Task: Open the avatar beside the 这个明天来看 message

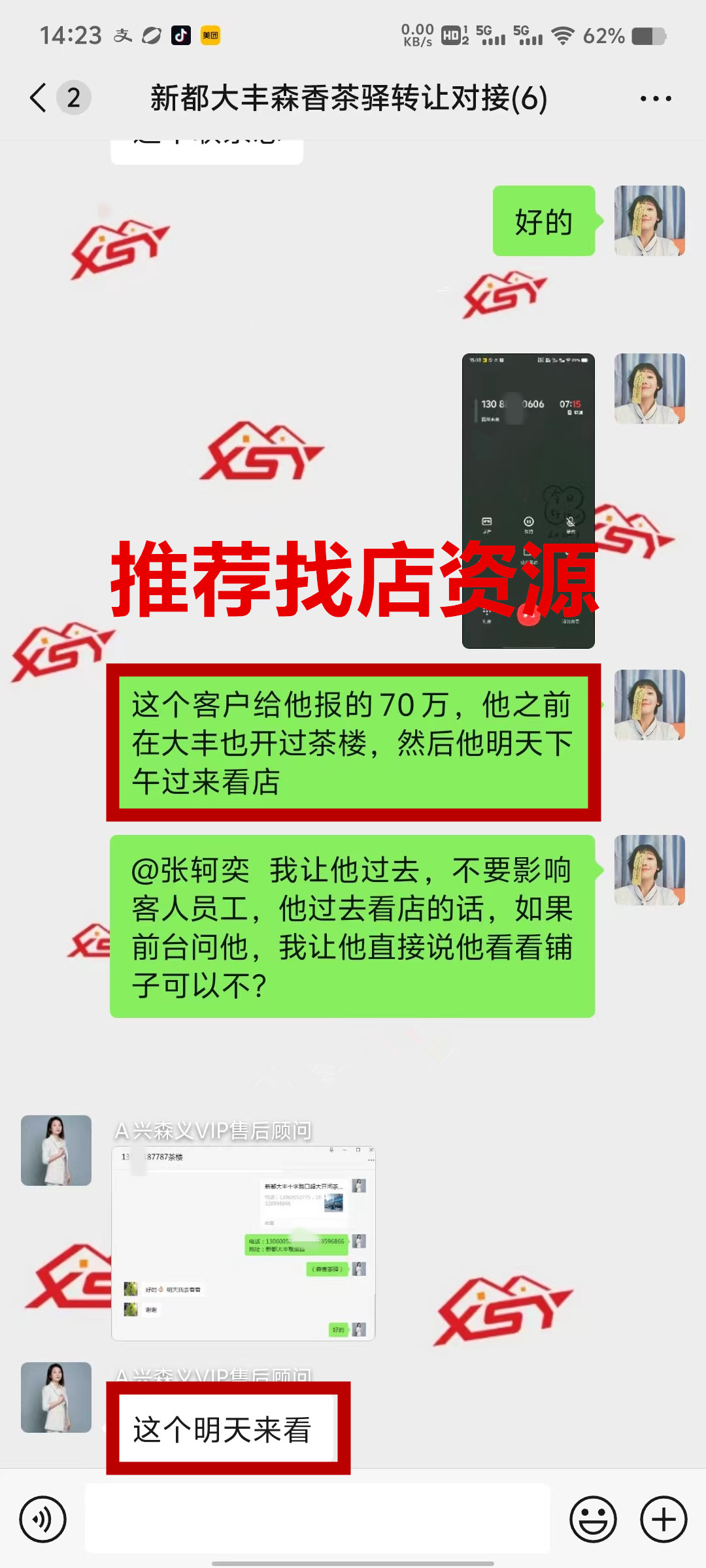Action: click(56, 1397)
